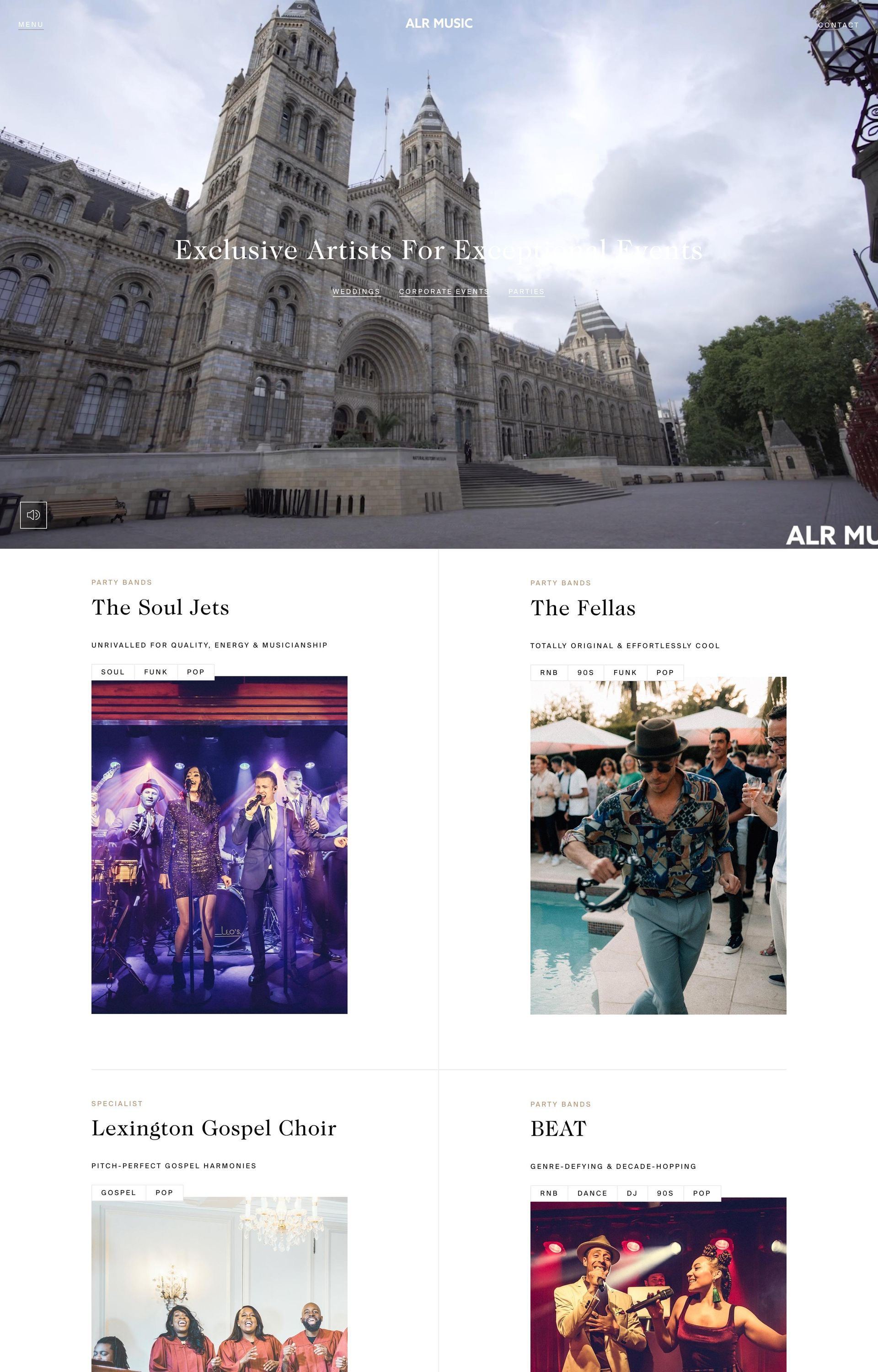Tap the Pop tag on Lexington Gospel Choir
The width and height of the screenshot is (878, 1372).
(164, 1192)
